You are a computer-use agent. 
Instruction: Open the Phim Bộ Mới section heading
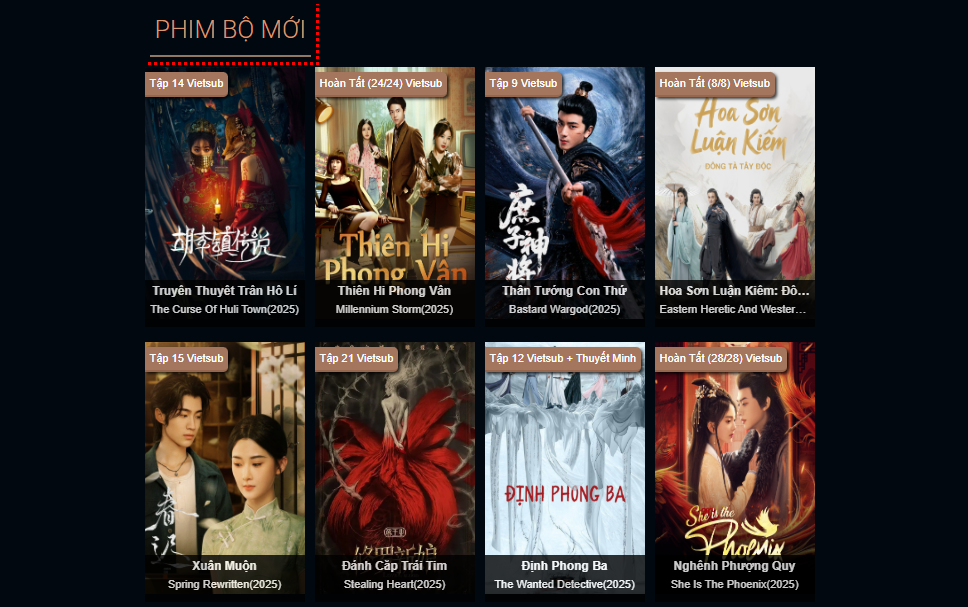click(230, 29)
